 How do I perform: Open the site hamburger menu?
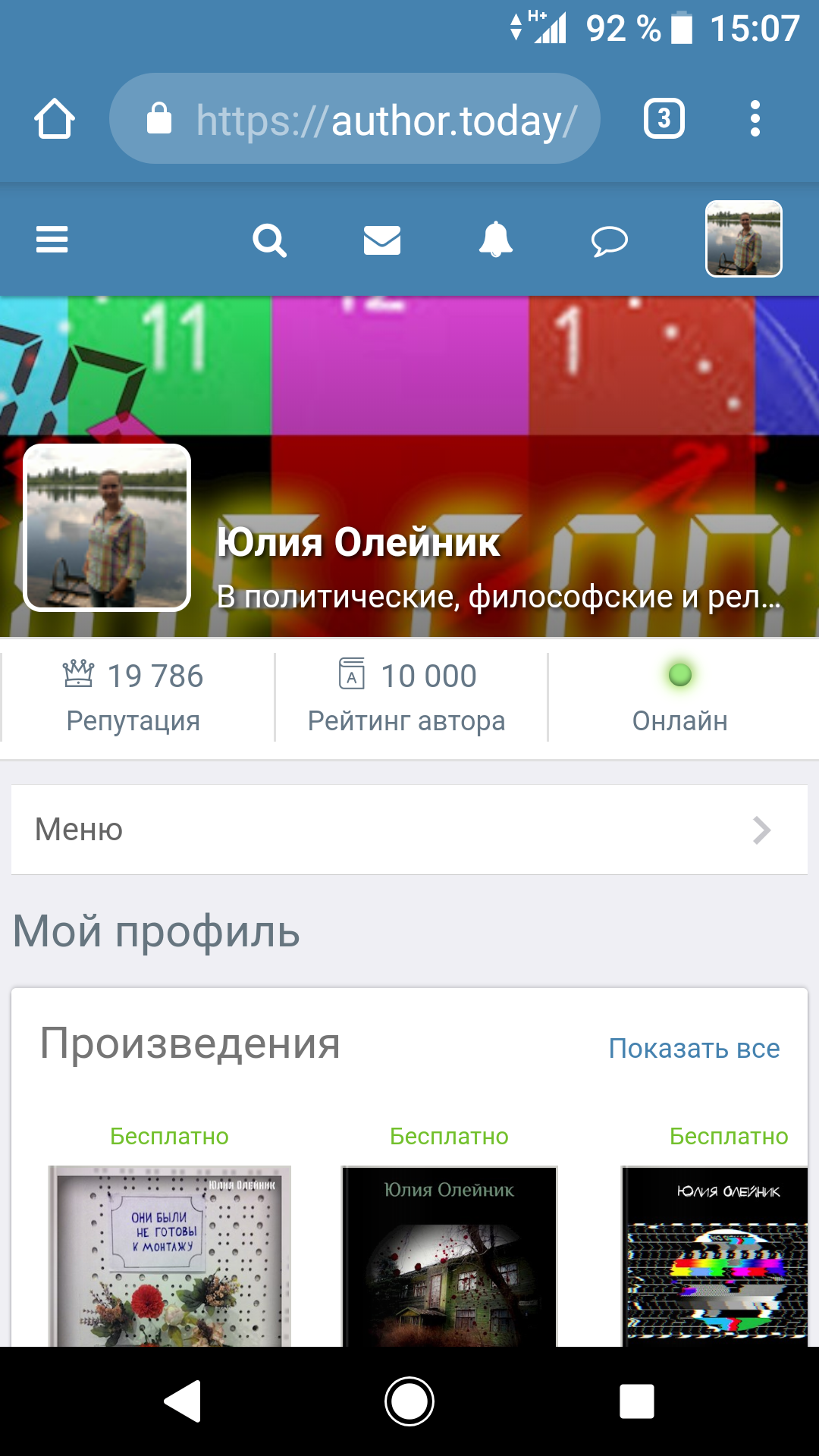pyautogui.click(x=52, y=240)
